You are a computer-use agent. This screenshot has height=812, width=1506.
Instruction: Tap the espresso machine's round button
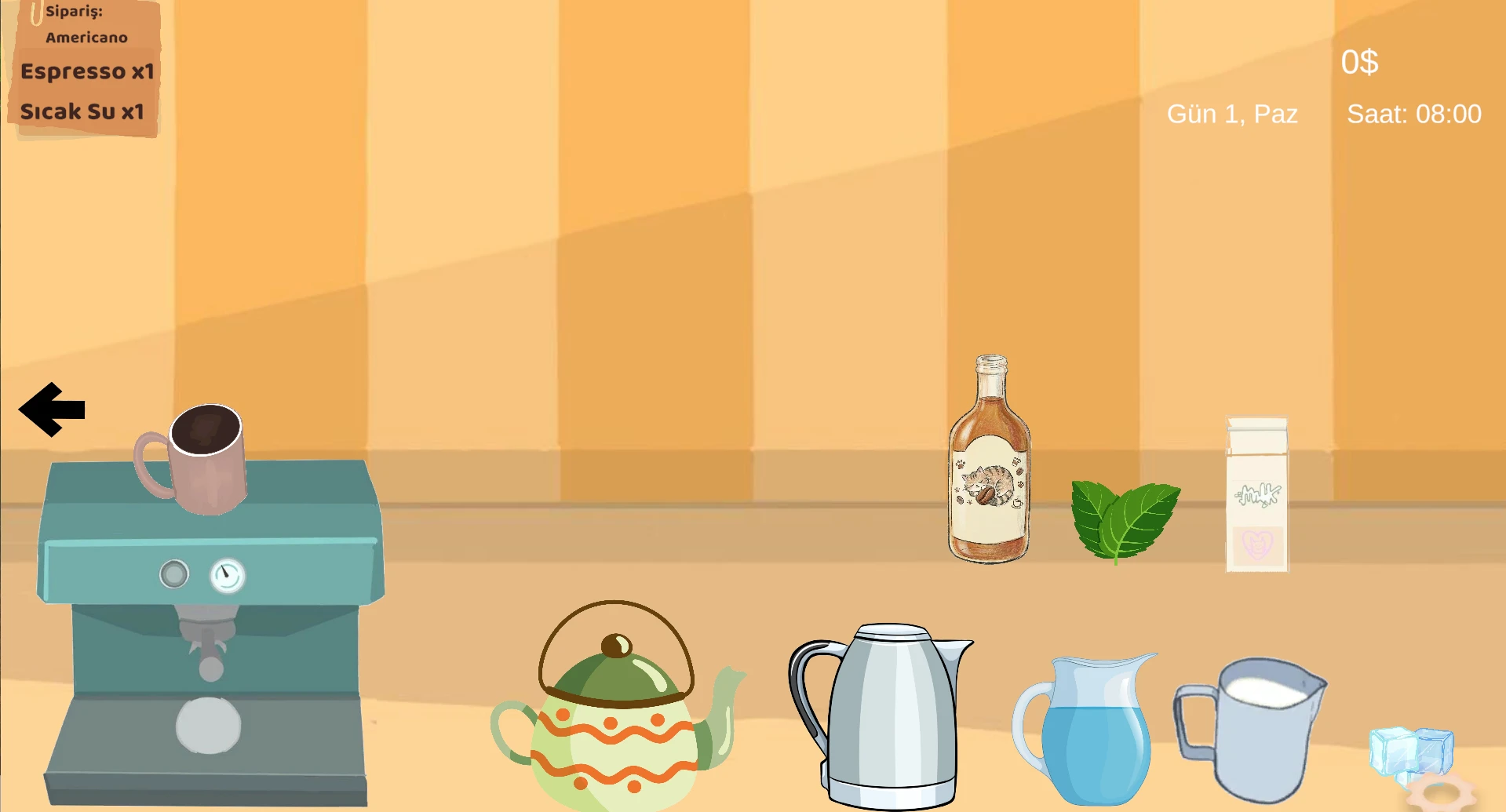click(x=174, y=574)
